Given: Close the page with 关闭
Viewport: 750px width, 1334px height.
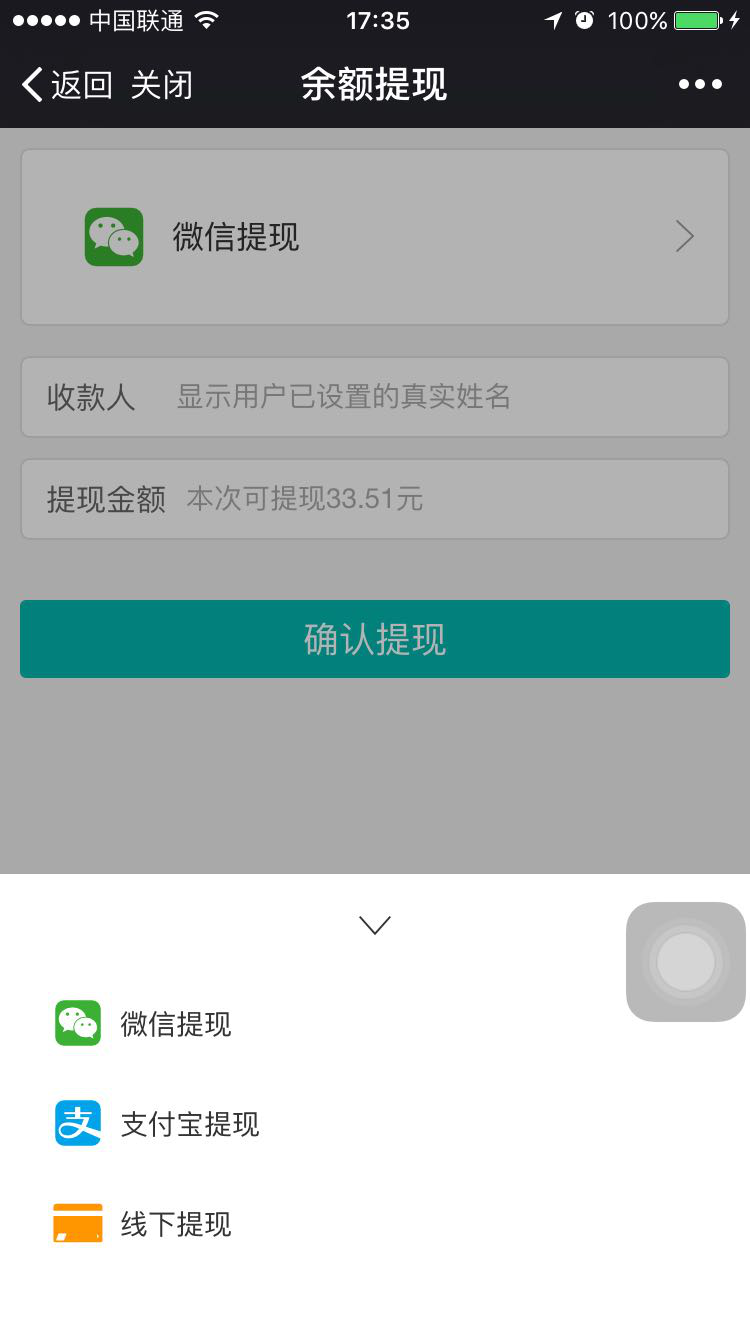Looking at the screenshot, I should 161,85.
